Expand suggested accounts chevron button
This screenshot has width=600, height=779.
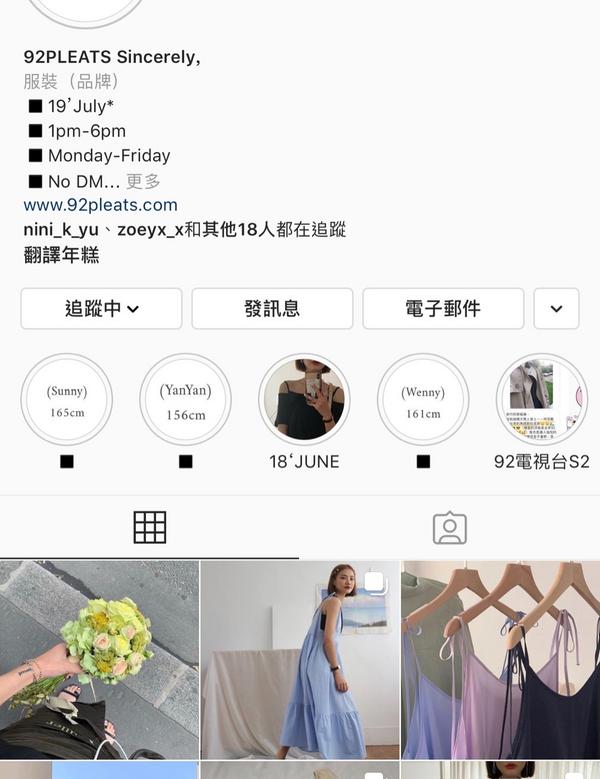[x=556, y=308]
